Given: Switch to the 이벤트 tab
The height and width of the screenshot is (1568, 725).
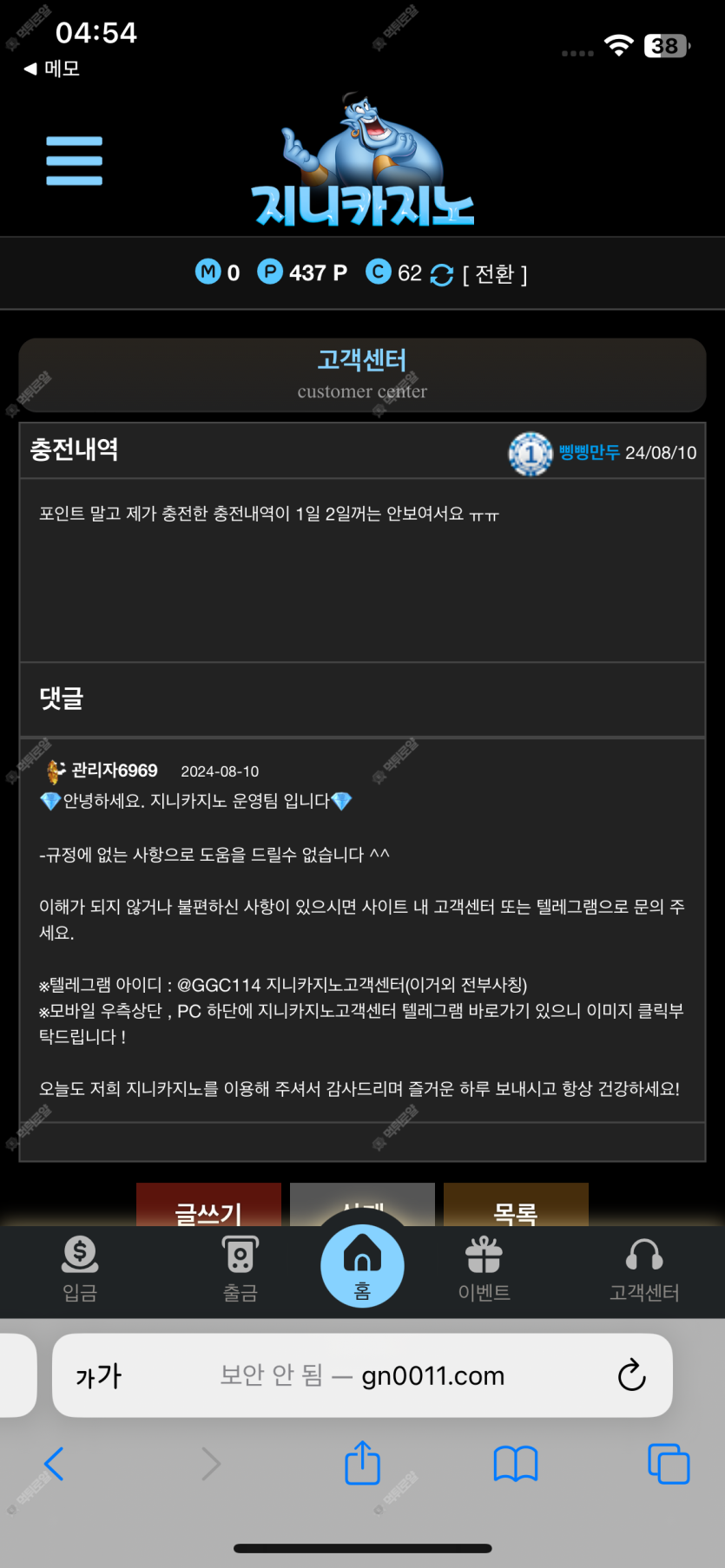Looking at the screenshot, I should coord(484,1269).
